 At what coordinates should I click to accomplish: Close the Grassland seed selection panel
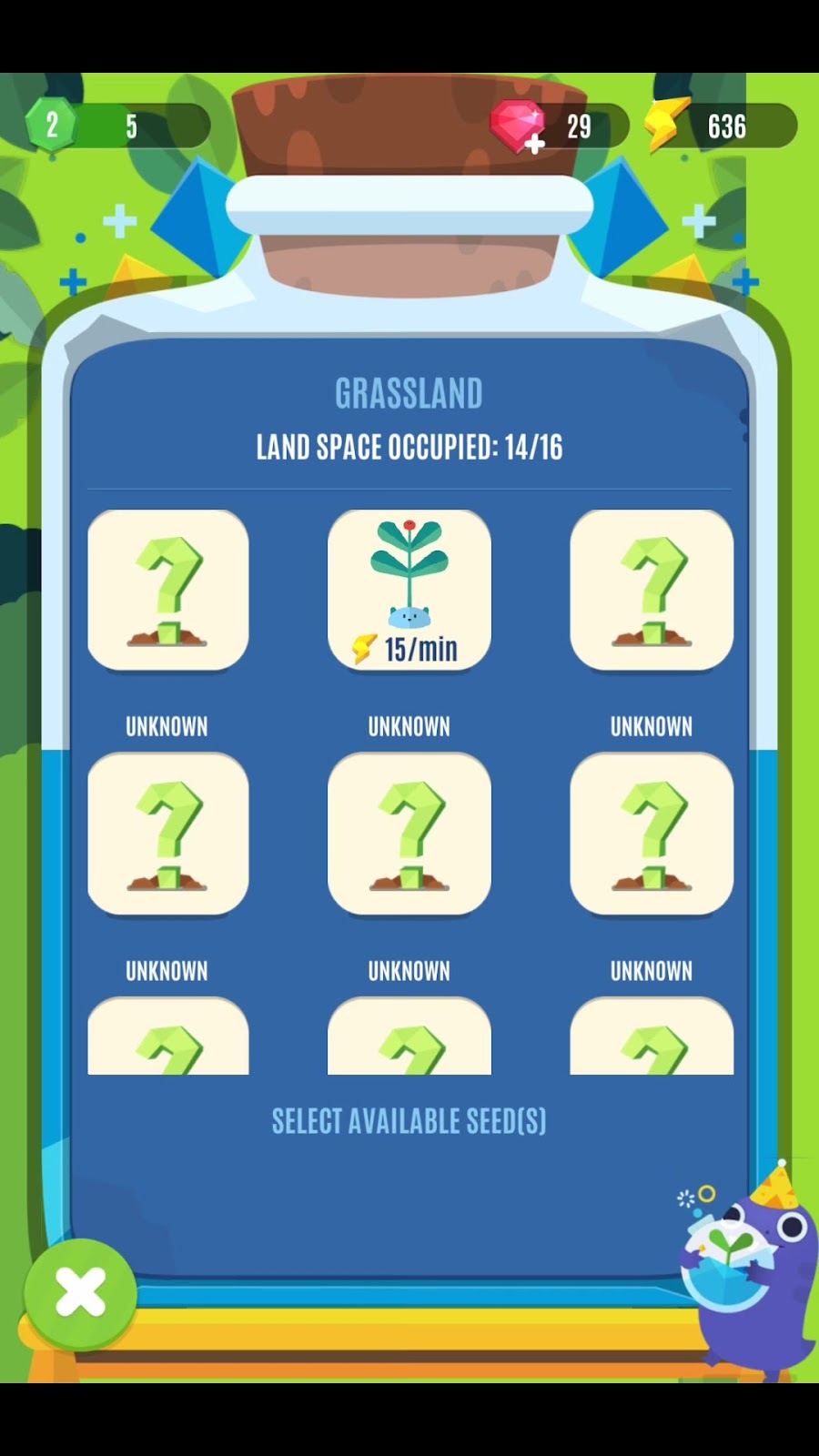coord(80,1293)
